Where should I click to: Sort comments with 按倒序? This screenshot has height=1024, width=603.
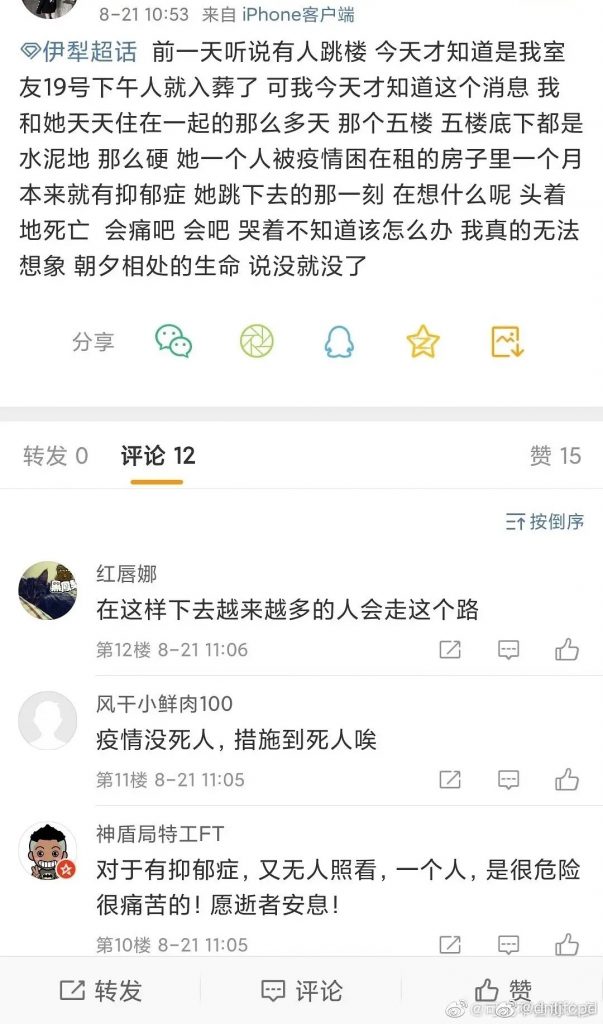pyautogui.click(x=545, y=521)
